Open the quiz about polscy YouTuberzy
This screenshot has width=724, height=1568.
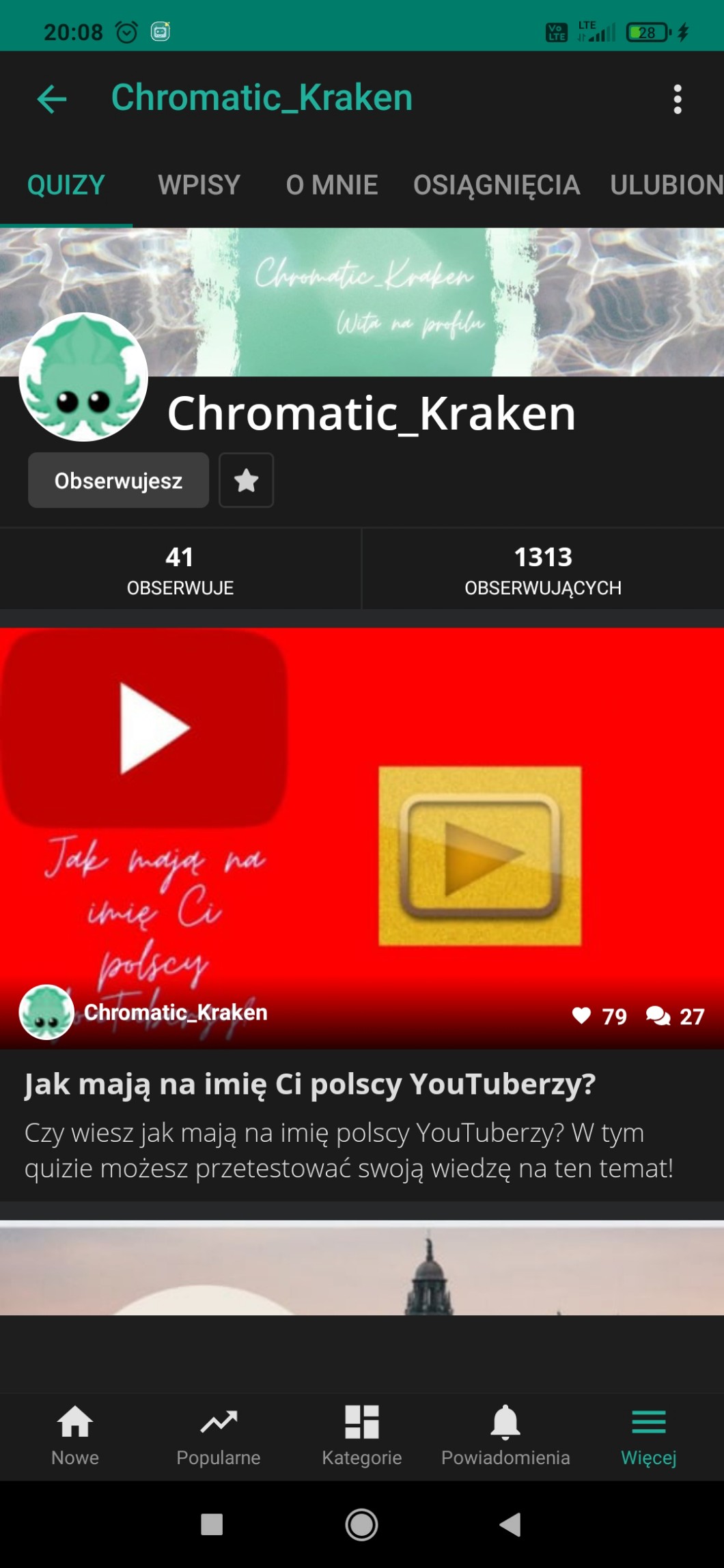point(309,1084)
